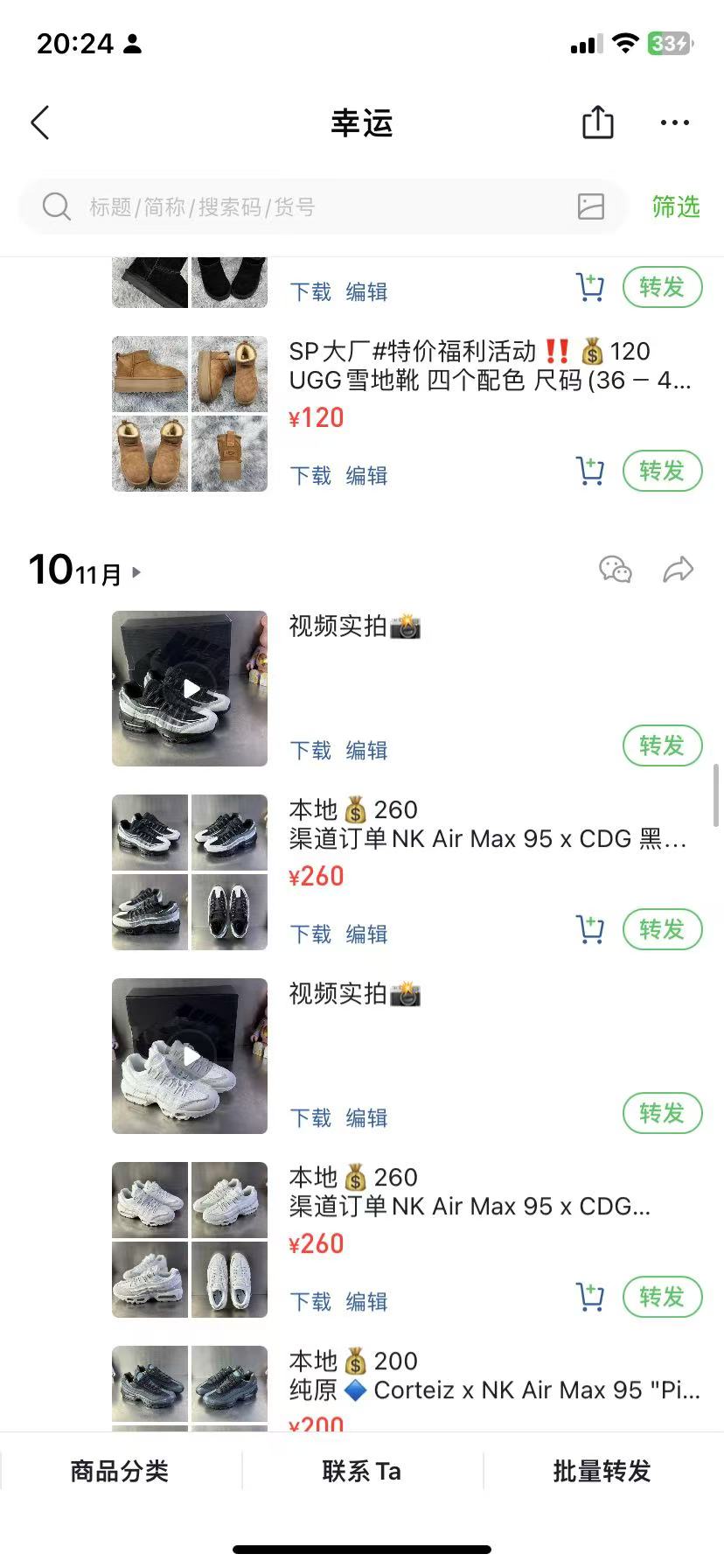
Task: Forward the UGG snow boots ¥120 item
Action: (662, 471)
